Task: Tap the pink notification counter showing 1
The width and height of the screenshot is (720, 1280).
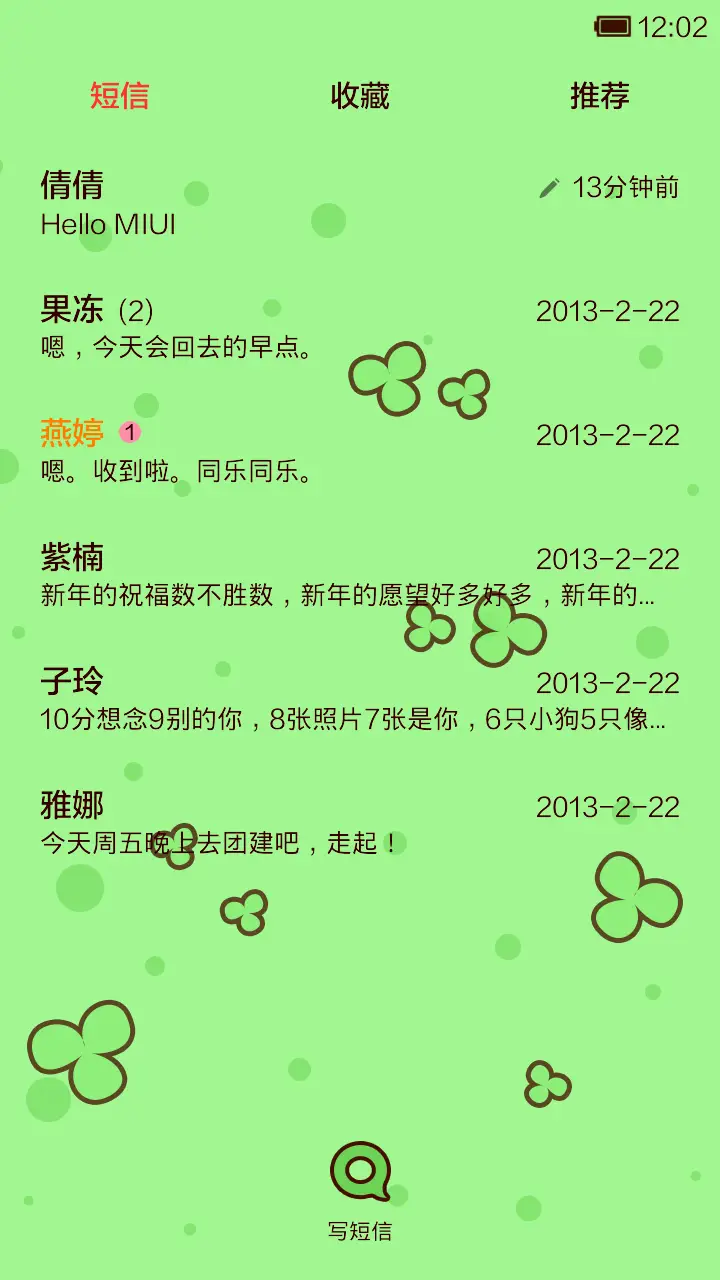Action: coord(131,432)
